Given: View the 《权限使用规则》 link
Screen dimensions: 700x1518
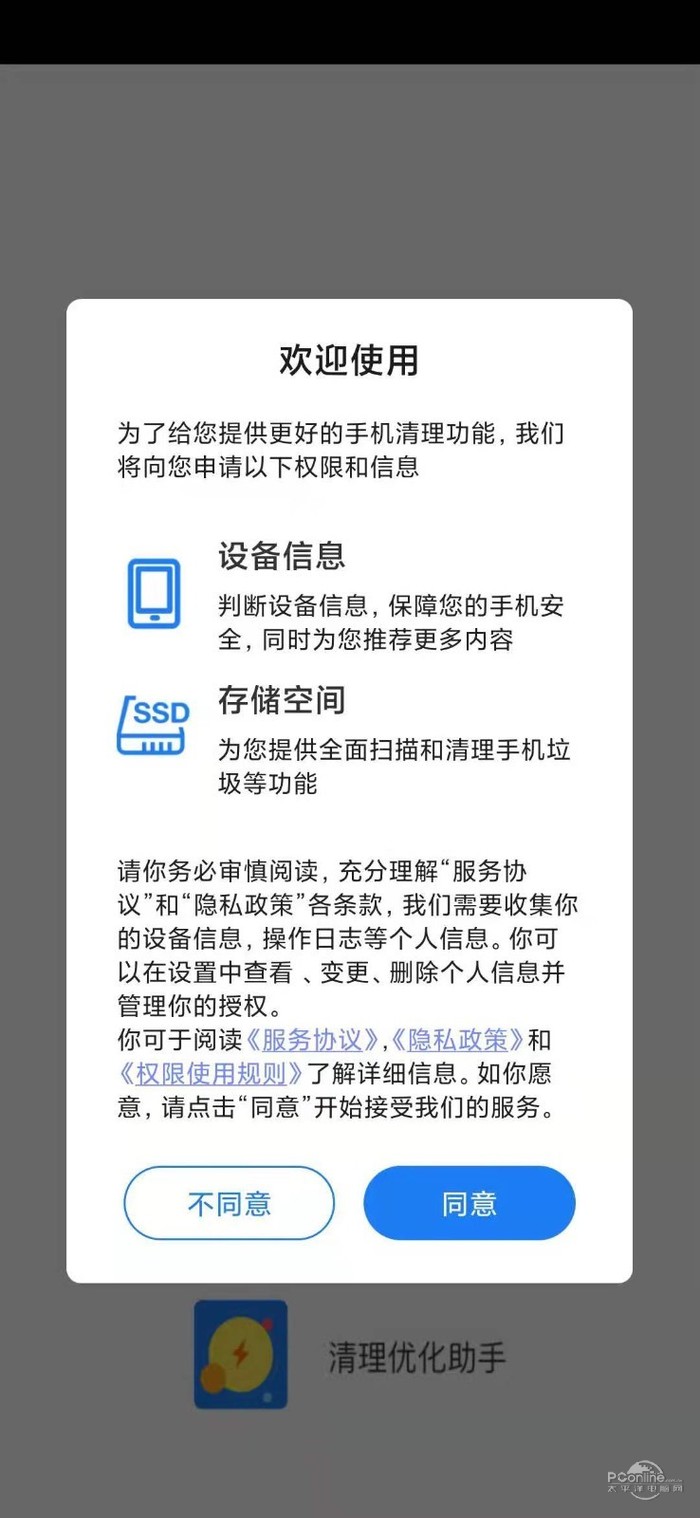Looking at the screenshot, I should 212,1074.
